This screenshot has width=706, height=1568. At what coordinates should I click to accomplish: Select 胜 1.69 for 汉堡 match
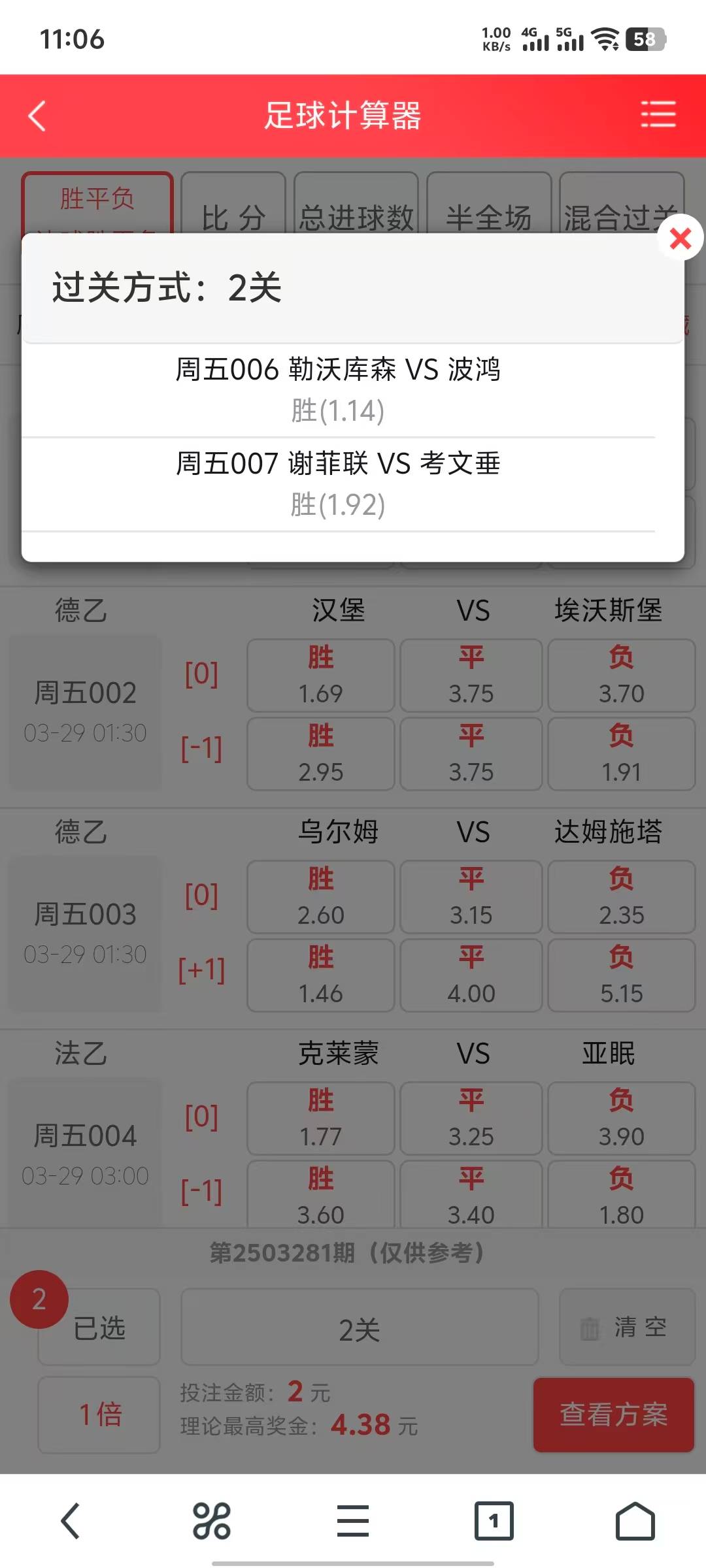320,674
